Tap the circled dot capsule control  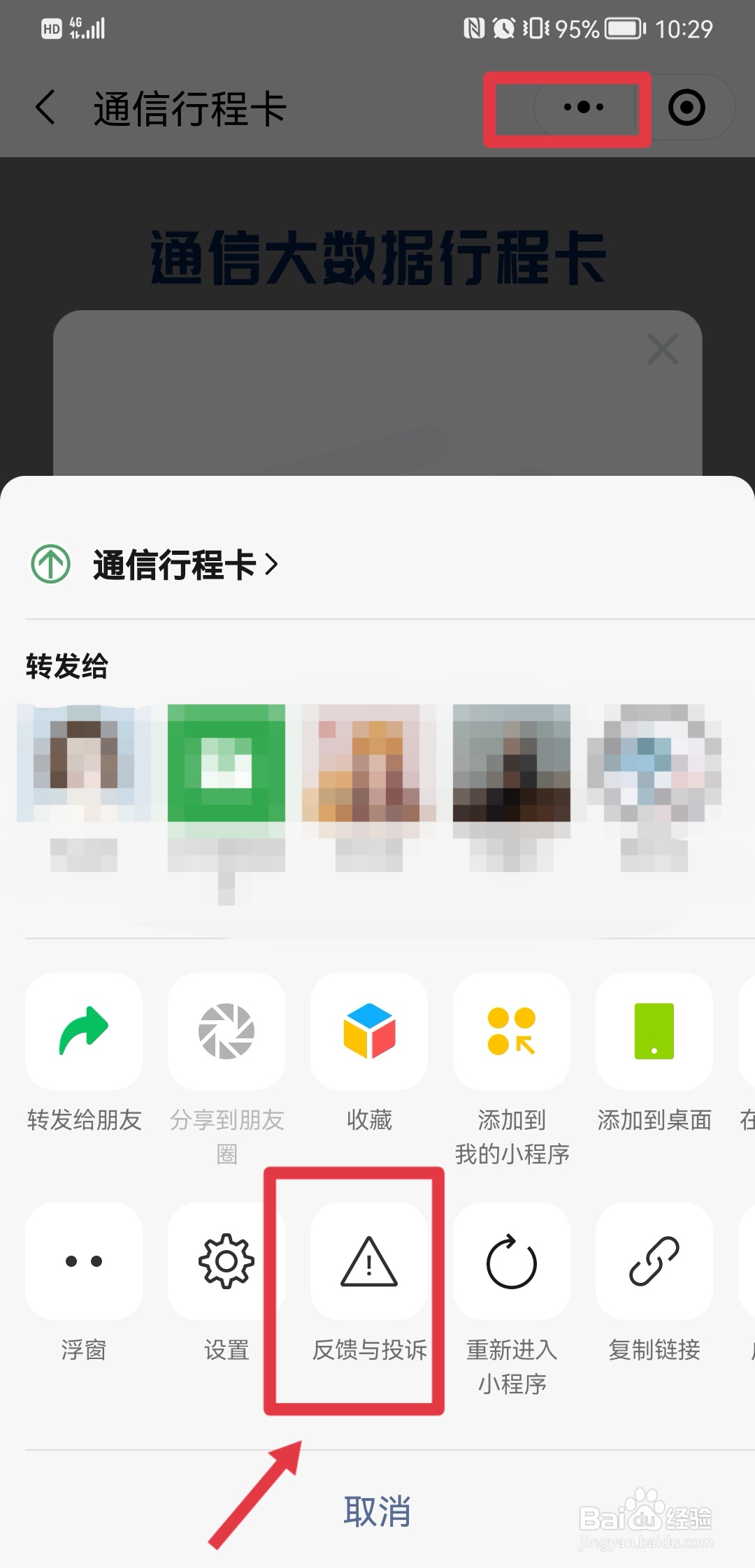pyautogui.click(x=687, y=108)
